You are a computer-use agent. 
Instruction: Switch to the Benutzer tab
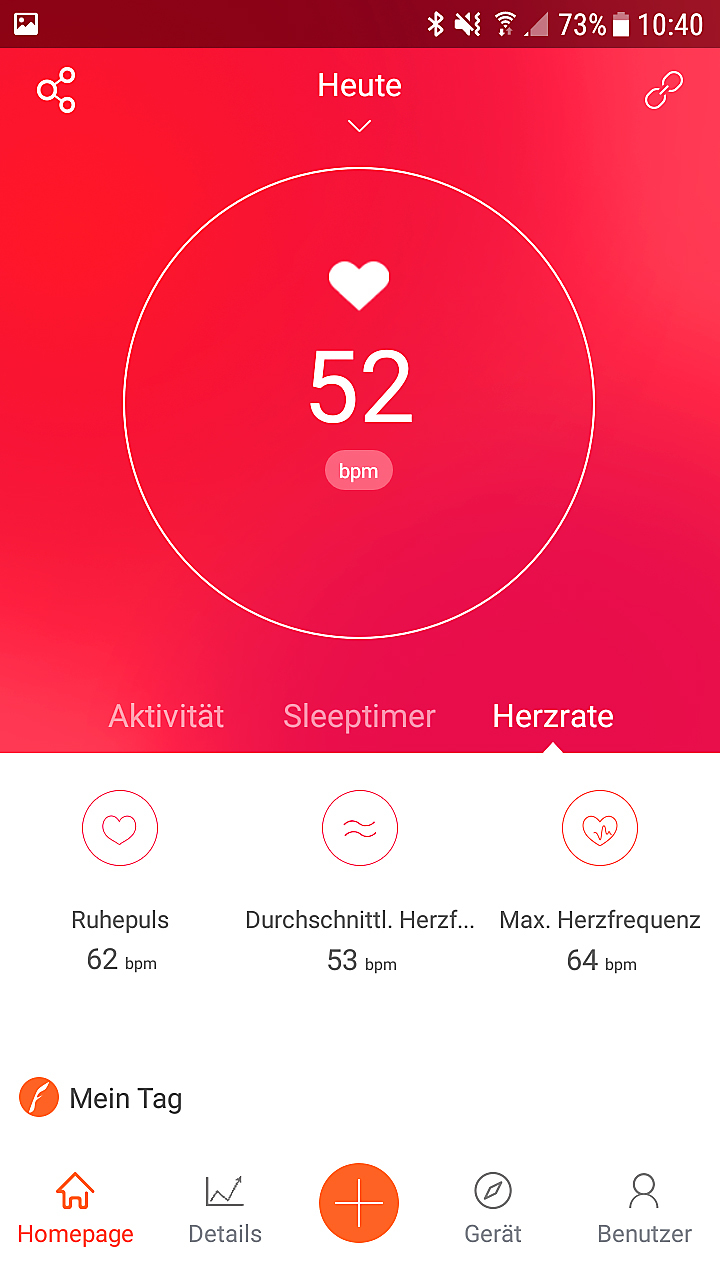pyautogui.click(x=644, y=1208)
